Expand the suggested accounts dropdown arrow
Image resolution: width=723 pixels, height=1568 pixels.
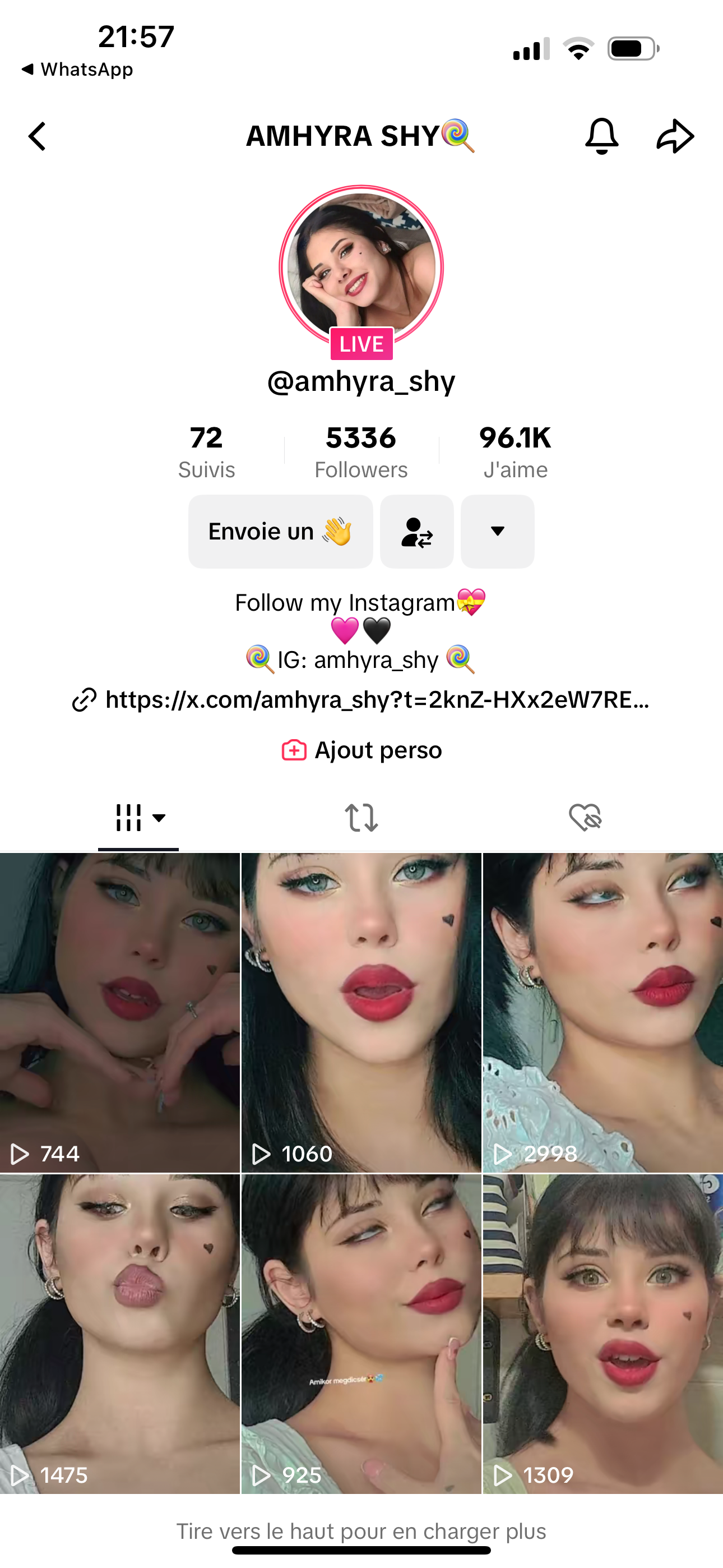[497, 532]
